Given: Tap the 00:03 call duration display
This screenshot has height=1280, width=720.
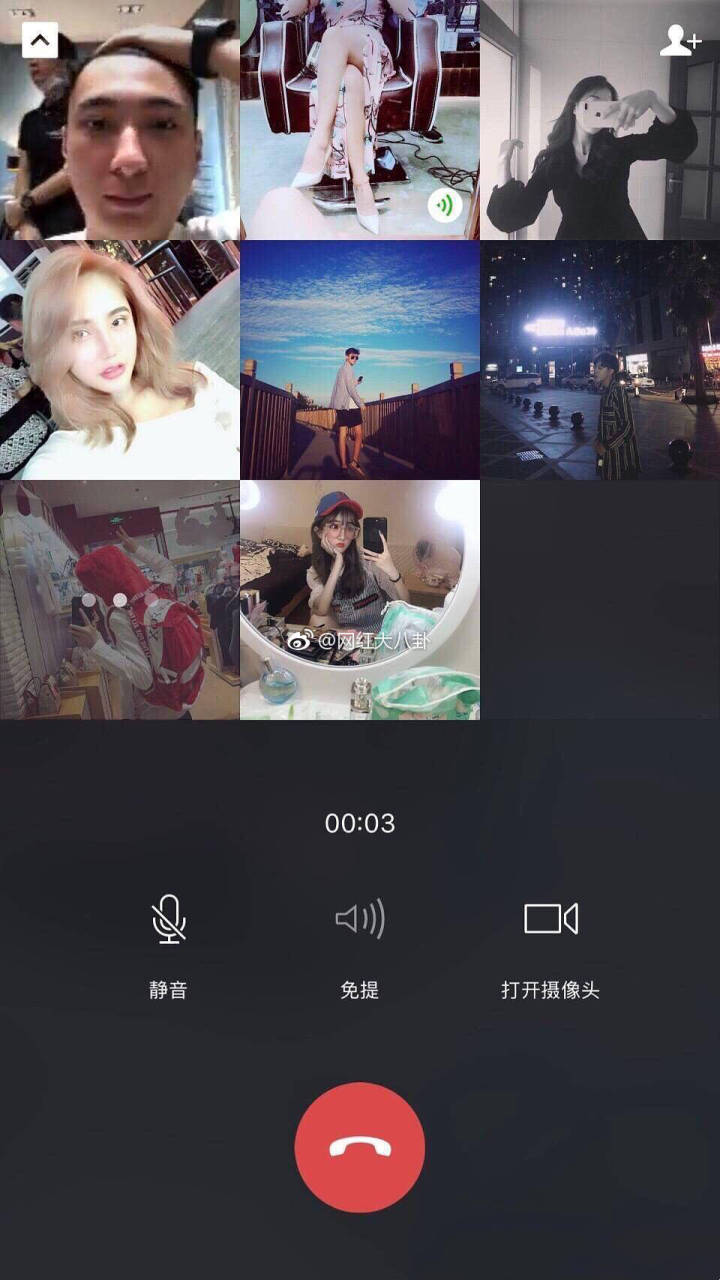Looking at the screenshot, I should tap(360, 823).
